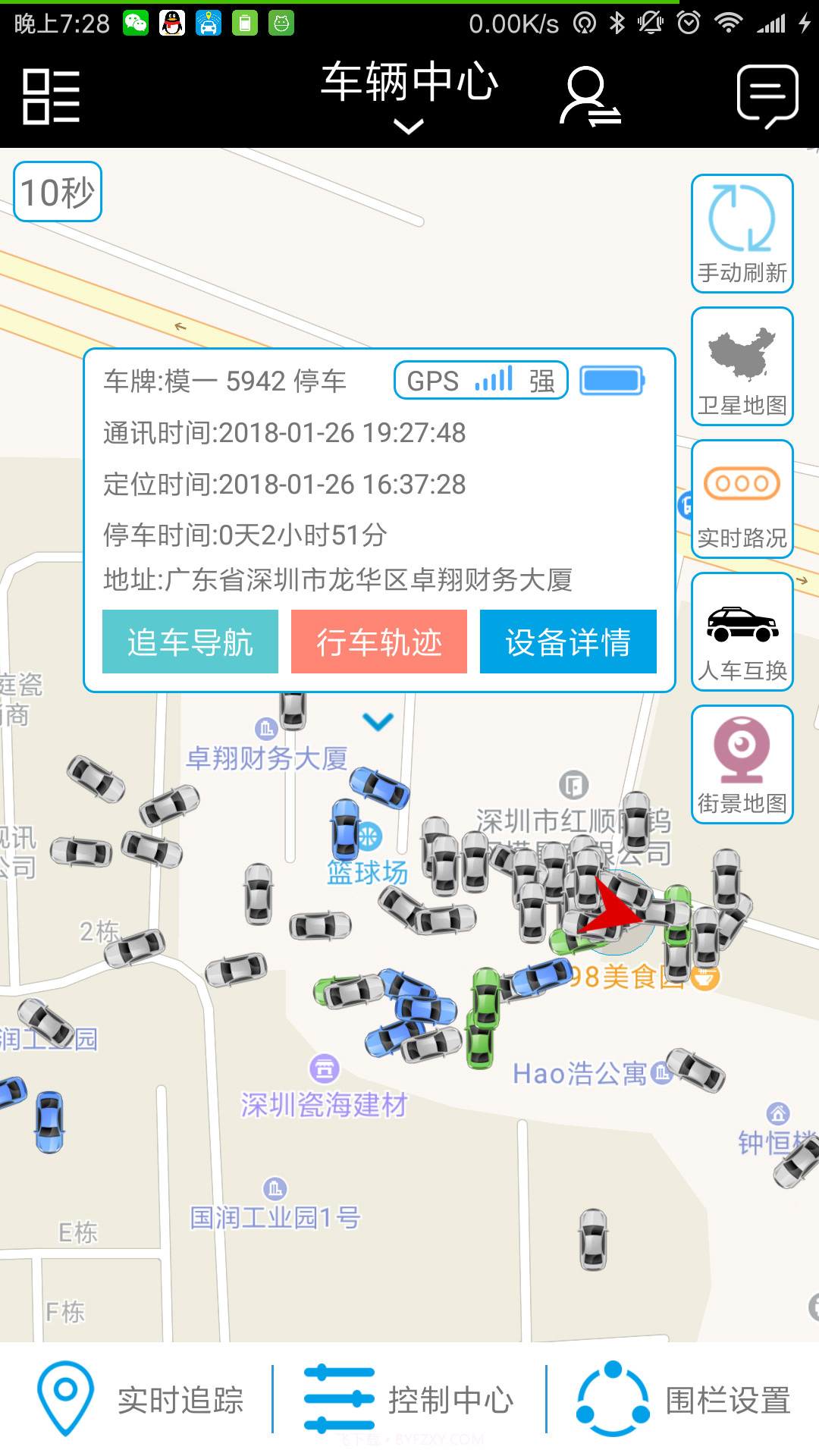This screenshot has width=819, height=1456.
Task: Switch to 设备详情 device details
Action: point(568,642)
